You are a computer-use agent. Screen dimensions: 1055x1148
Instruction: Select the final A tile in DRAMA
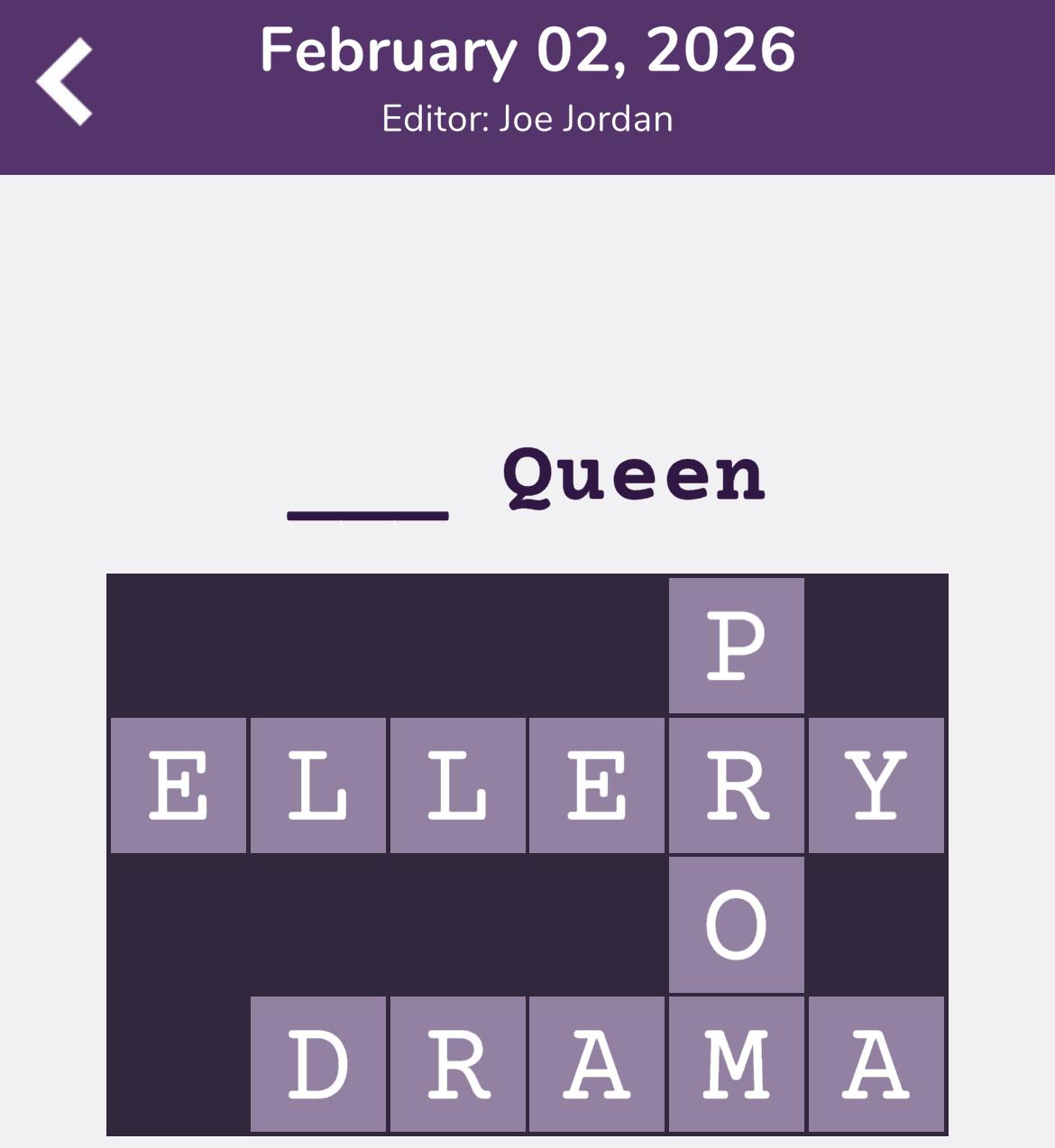pos(876,1064)
